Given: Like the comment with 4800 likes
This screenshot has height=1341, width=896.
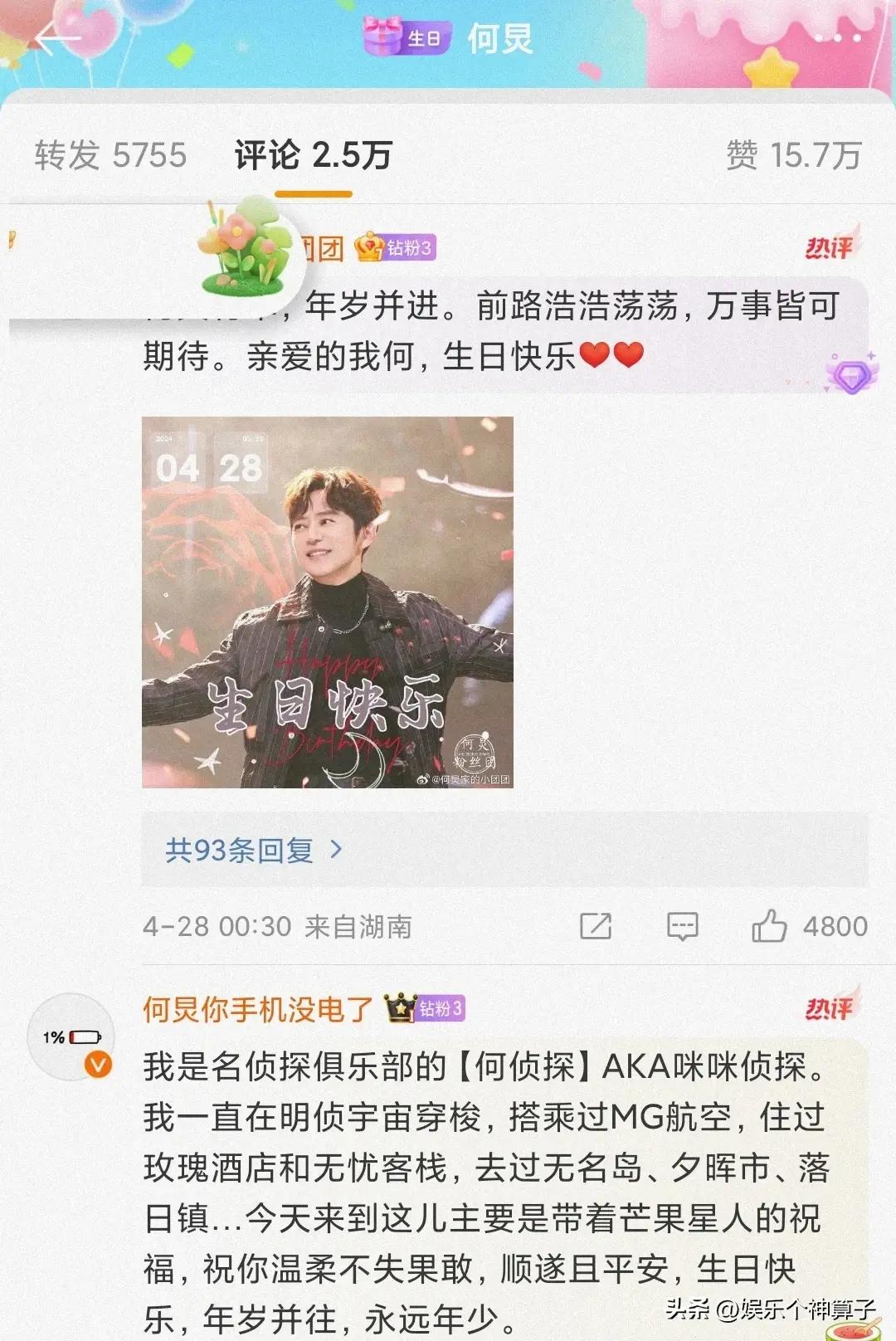Looking at the screenshot, I should 769,926.
